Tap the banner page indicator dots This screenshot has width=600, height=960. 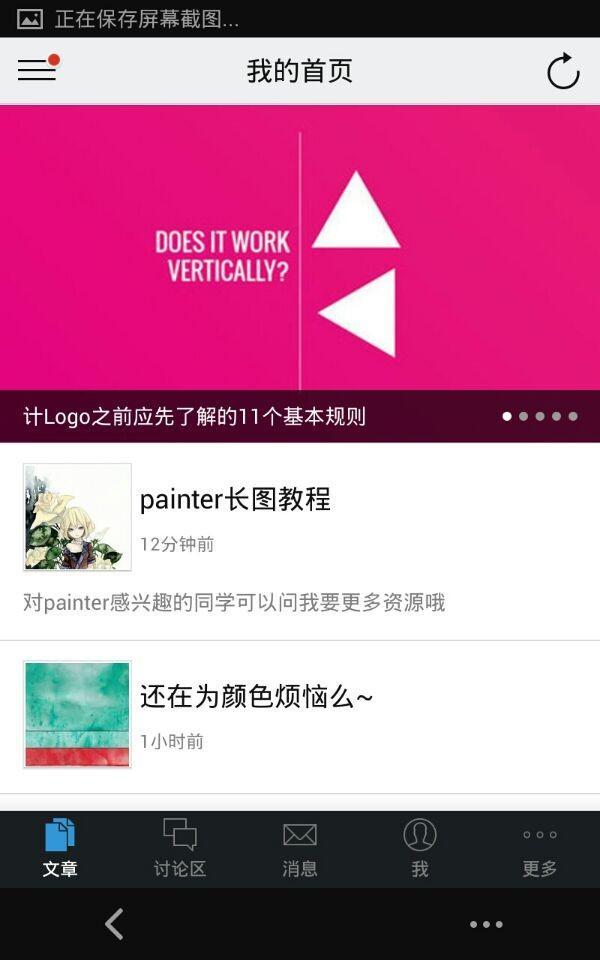[x=540, y=416]
